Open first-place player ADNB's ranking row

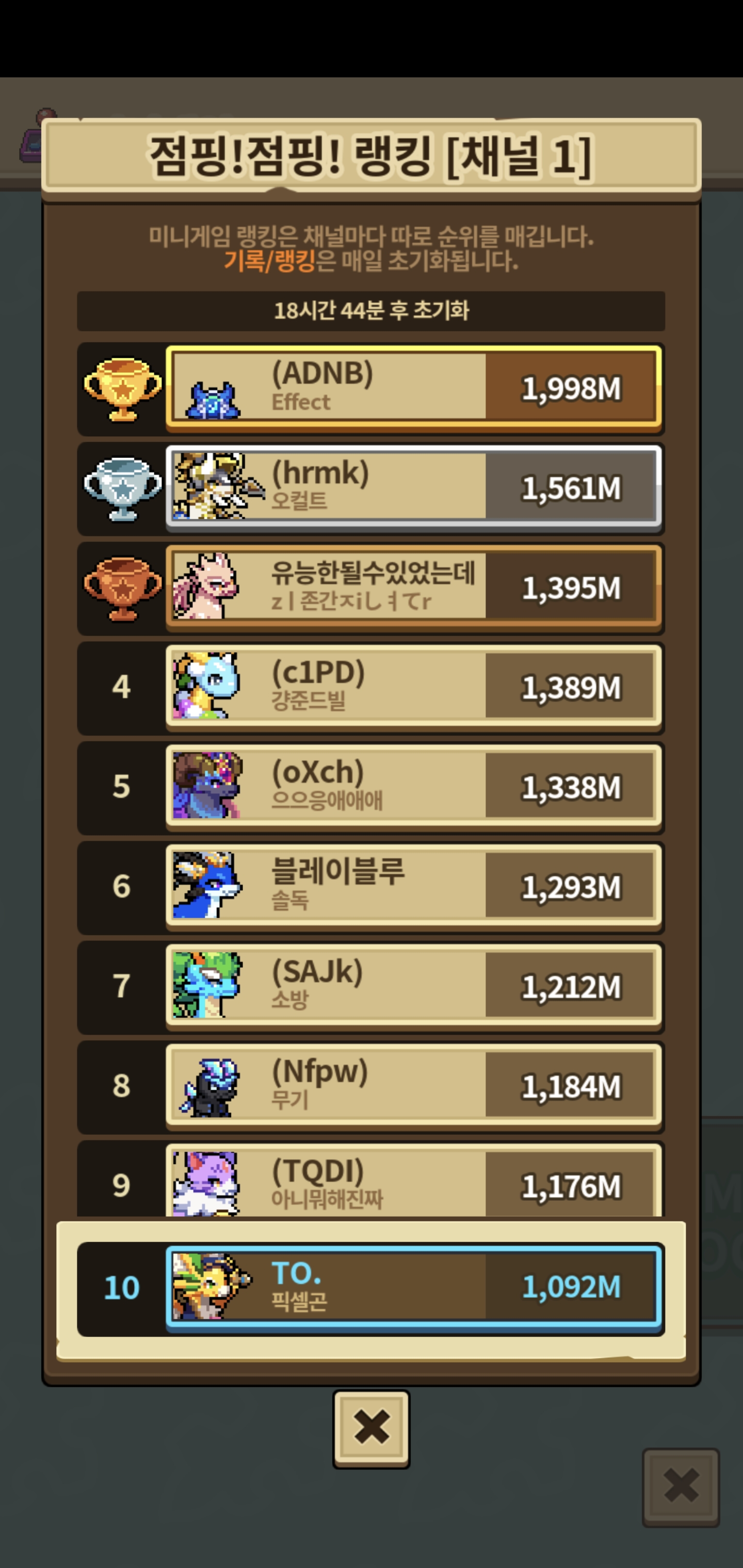tap(413, 387)
